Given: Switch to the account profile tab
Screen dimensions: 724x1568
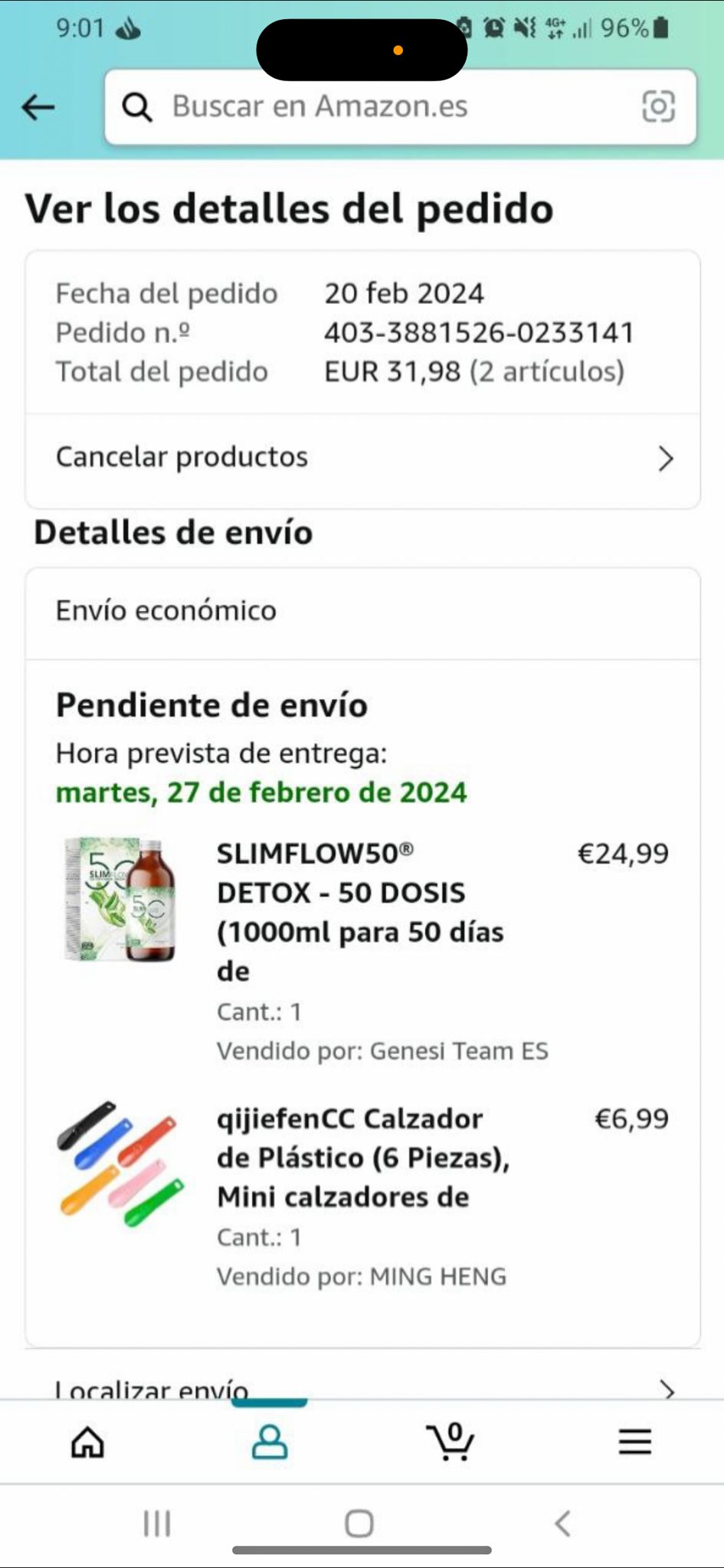Looking at the screenshot, I should click(269, 1442).
